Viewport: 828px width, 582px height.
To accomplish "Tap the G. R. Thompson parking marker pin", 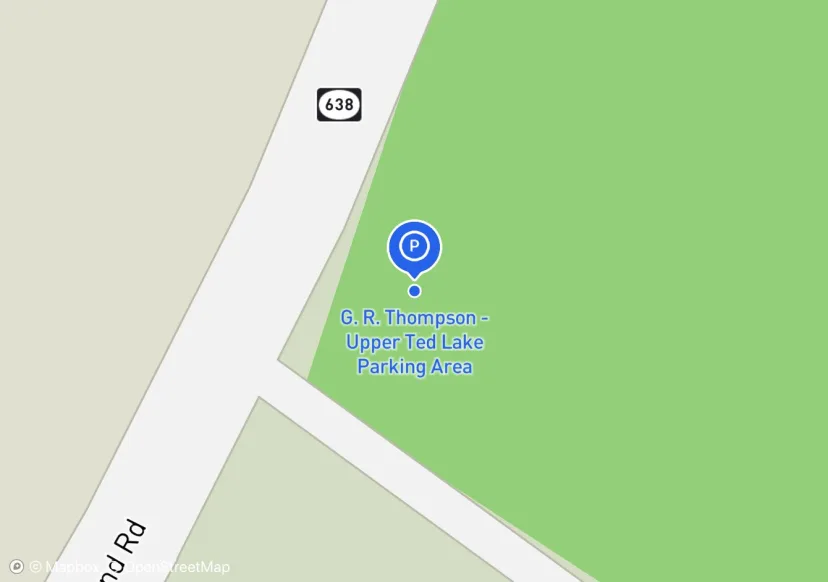I will [414, 246].
